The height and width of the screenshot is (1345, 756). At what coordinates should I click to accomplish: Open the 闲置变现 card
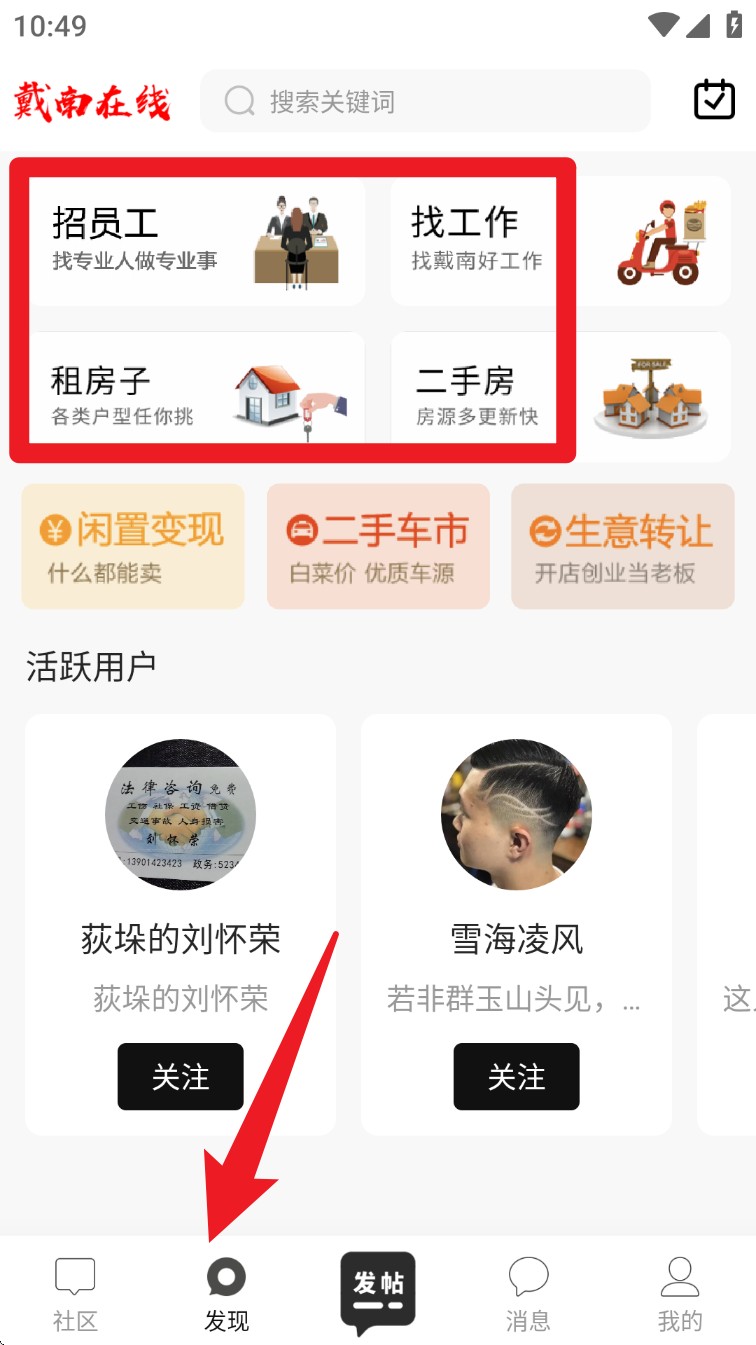[133, 546]
